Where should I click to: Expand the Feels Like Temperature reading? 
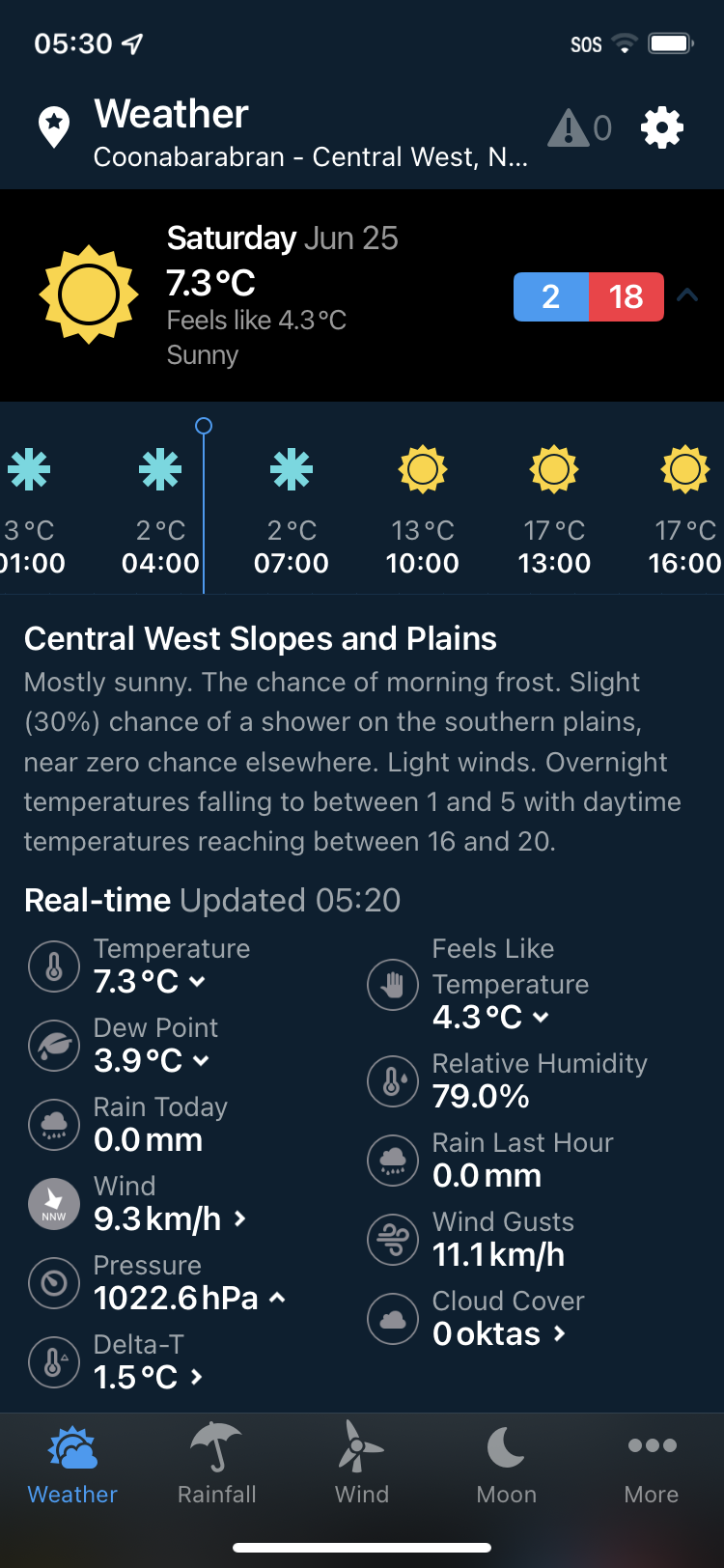point(490,1017)
